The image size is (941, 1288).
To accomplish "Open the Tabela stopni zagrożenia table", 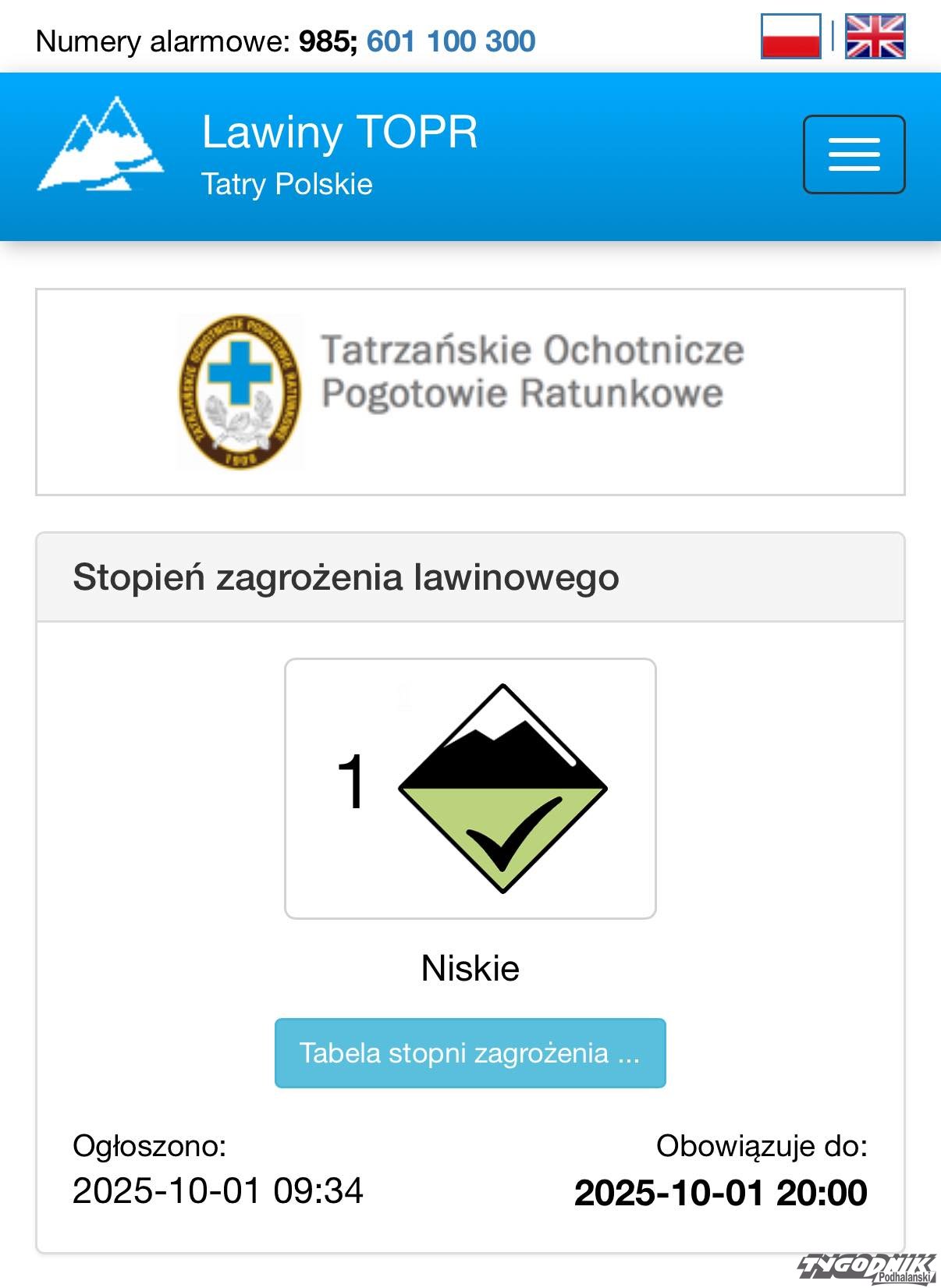I will [x=470, y=1053].
